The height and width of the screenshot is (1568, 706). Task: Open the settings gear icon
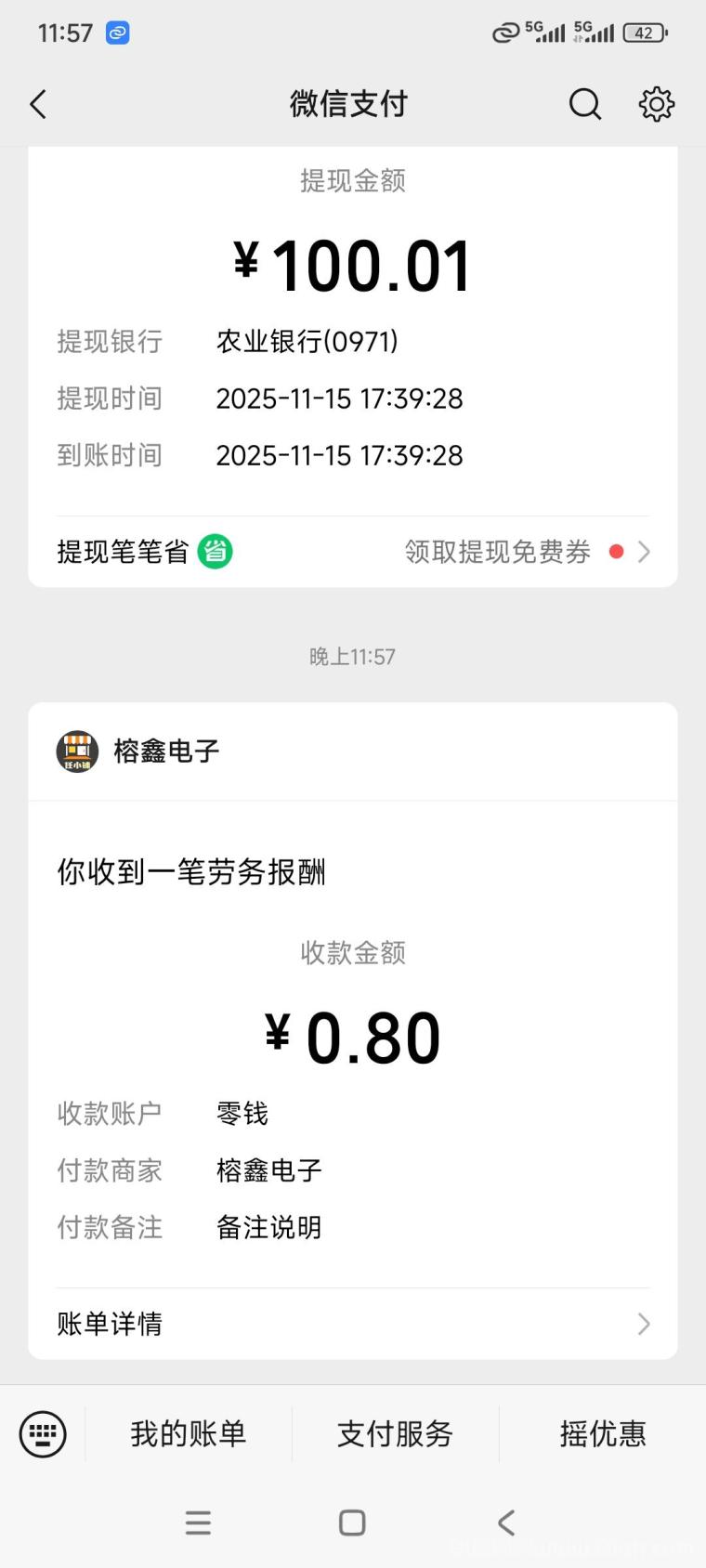(x=656, y=104)
